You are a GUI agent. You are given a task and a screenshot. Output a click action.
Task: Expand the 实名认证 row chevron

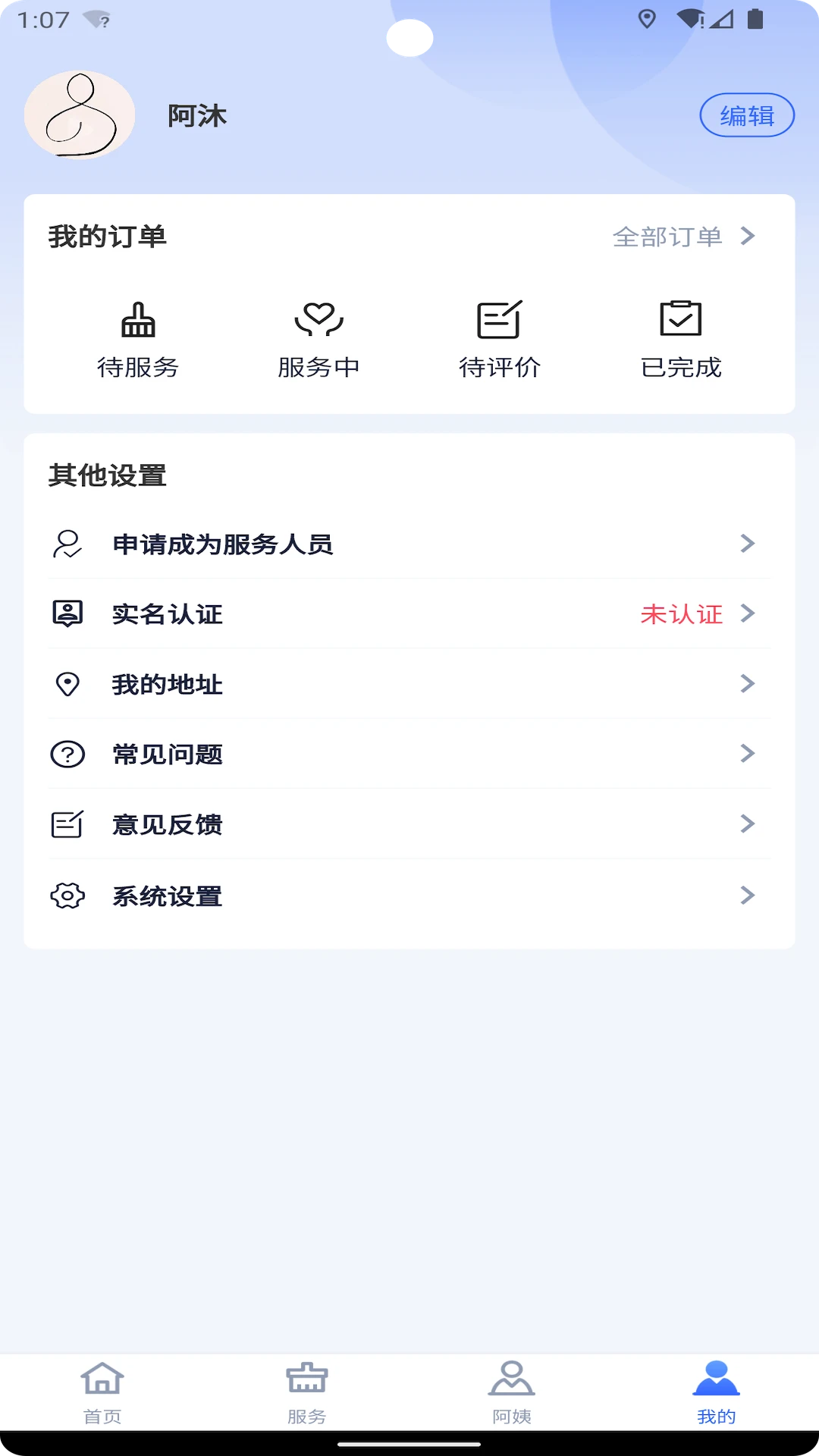tap(748, 614)
